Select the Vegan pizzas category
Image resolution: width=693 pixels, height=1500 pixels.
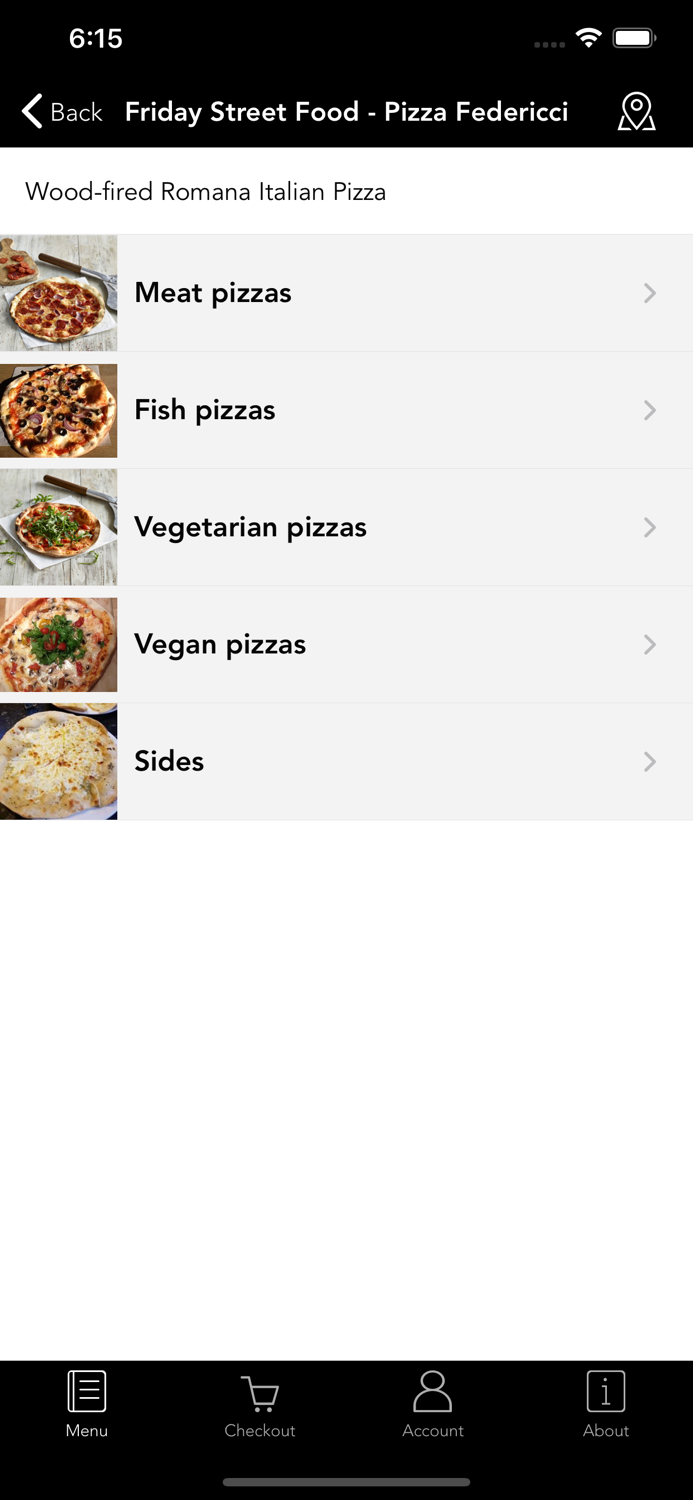click(346, 644)
